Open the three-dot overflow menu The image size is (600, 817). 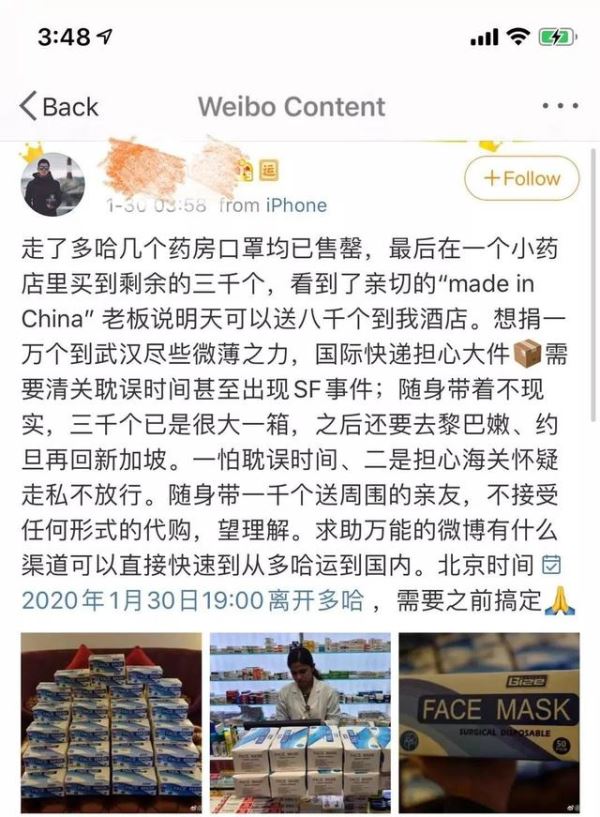pos(559,106)
